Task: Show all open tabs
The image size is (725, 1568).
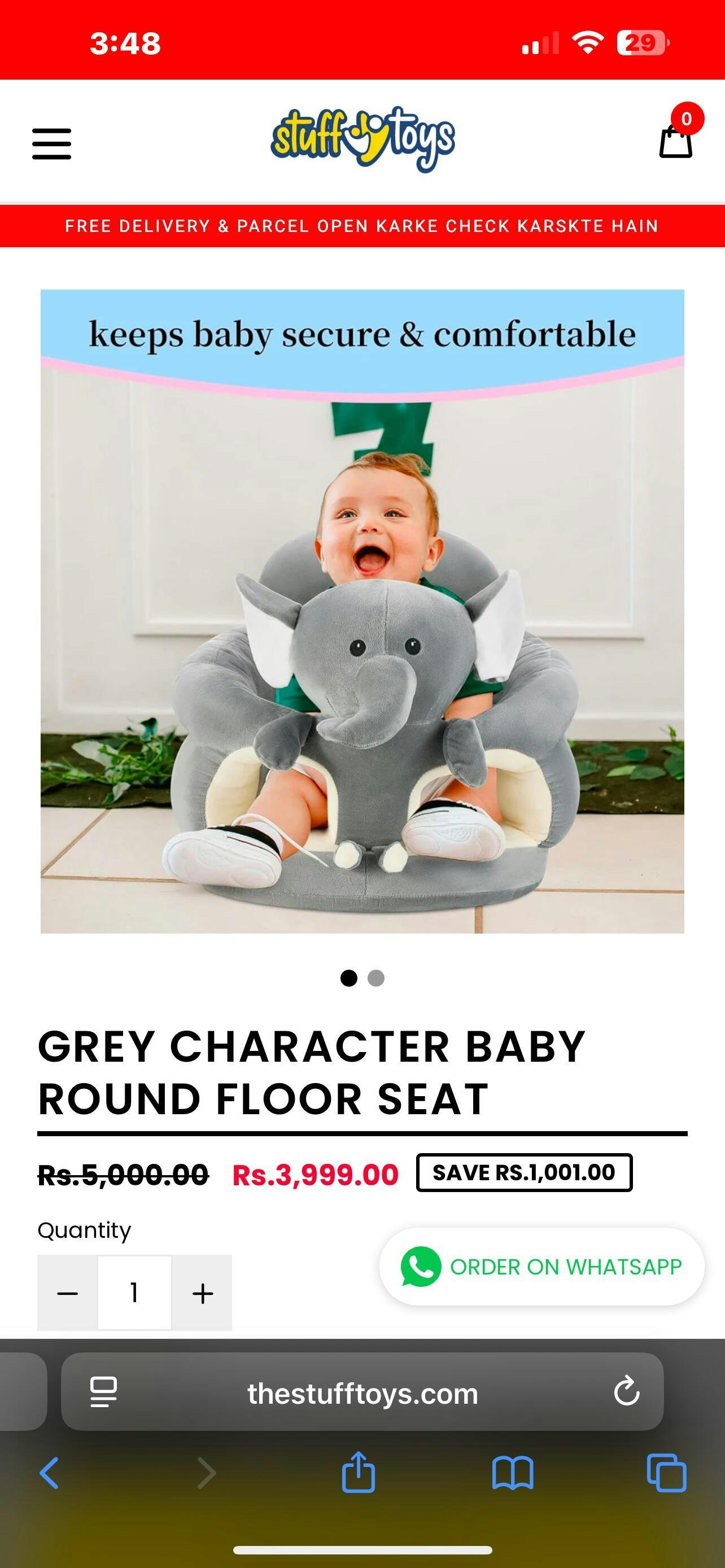Action: 667,1473
